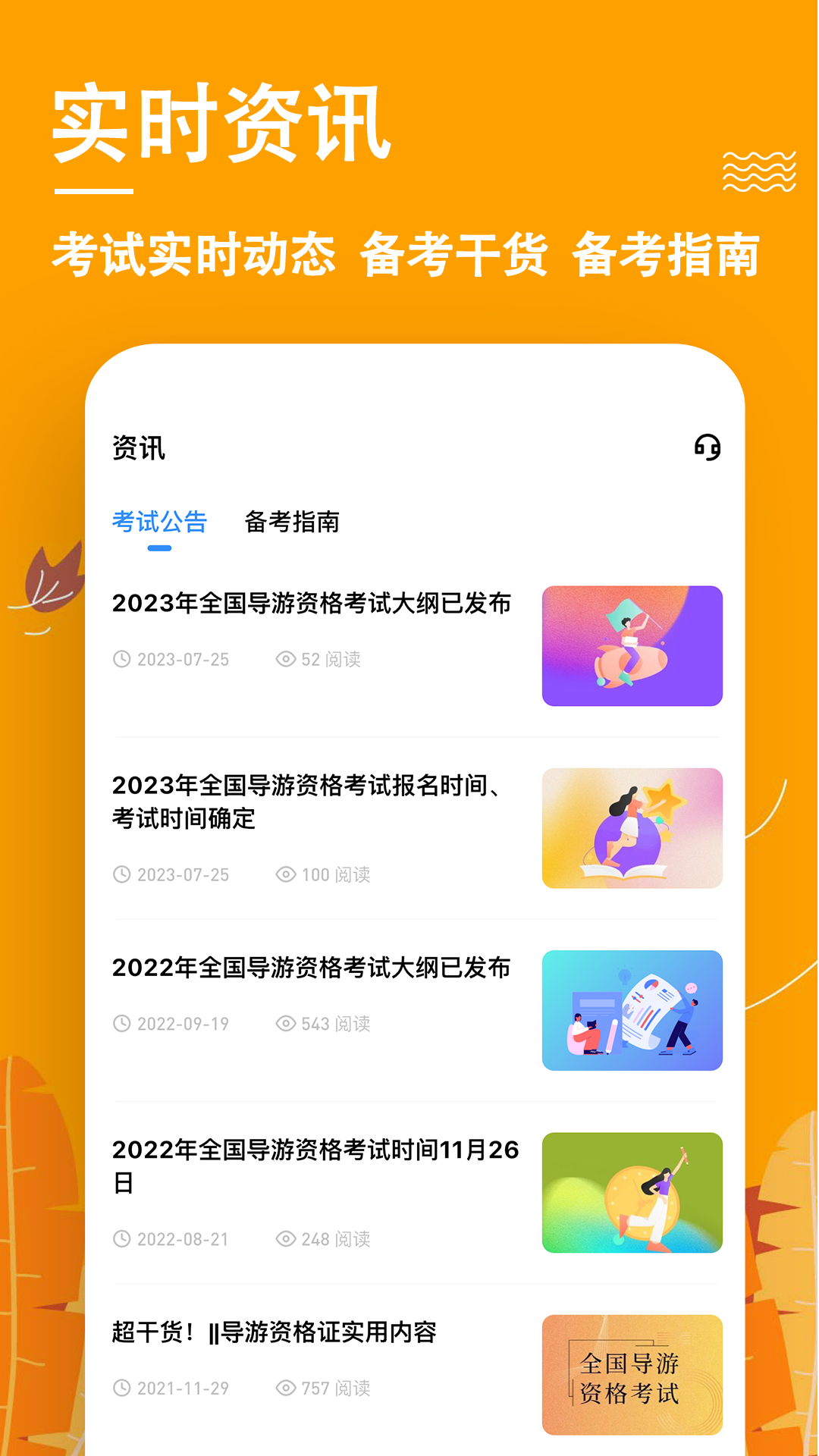Screen dimensions: 819x1456
Task: Click the eye icon showing 543 阅读
Action: coord(286,1024)
